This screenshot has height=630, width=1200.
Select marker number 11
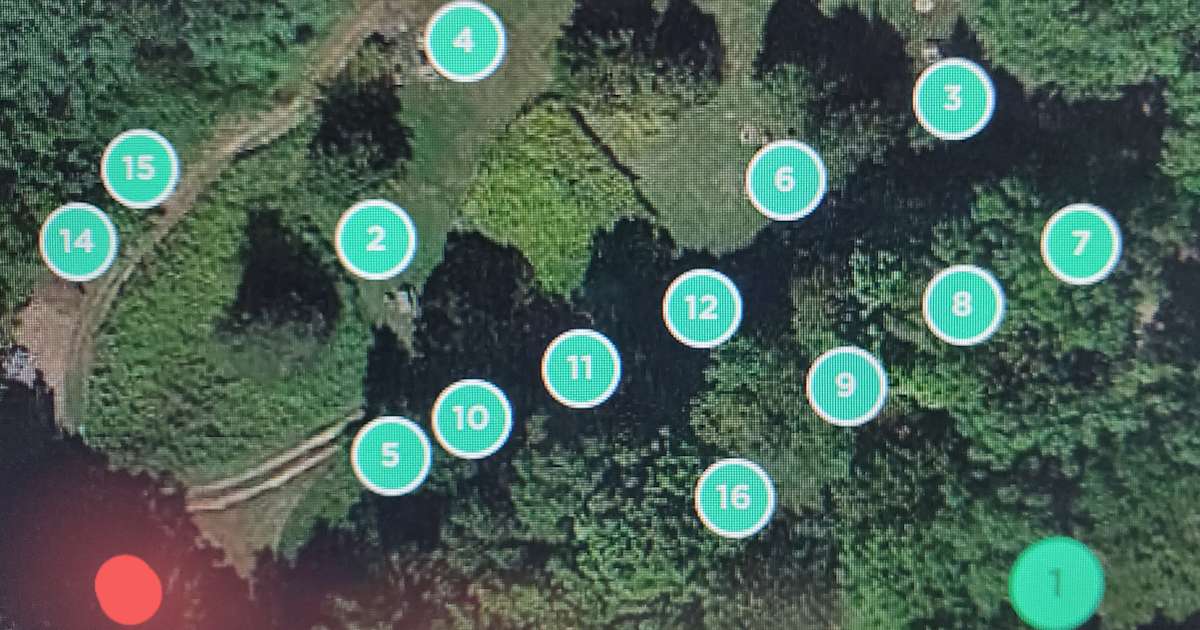pos(581,368)
